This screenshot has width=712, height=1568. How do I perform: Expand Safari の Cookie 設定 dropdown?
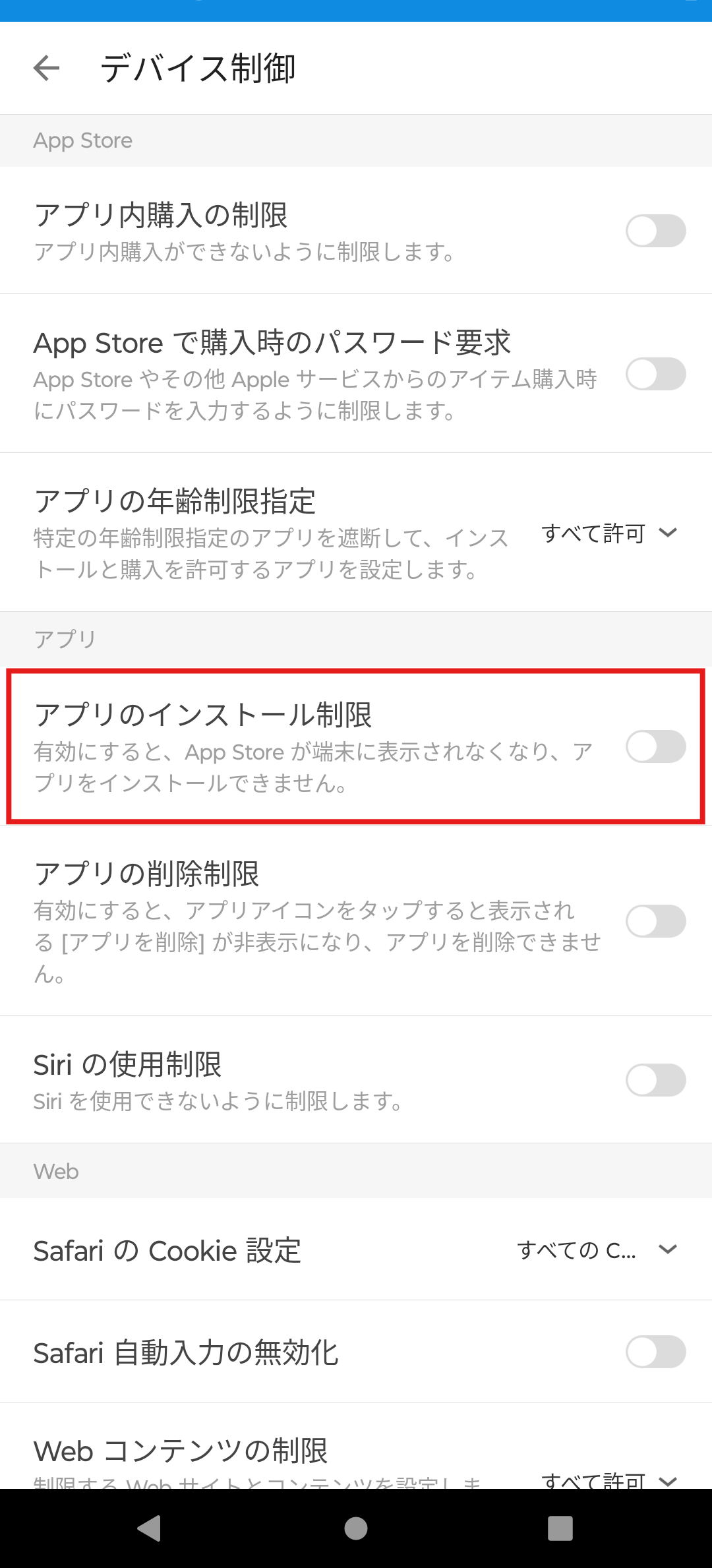[598, 1250]
